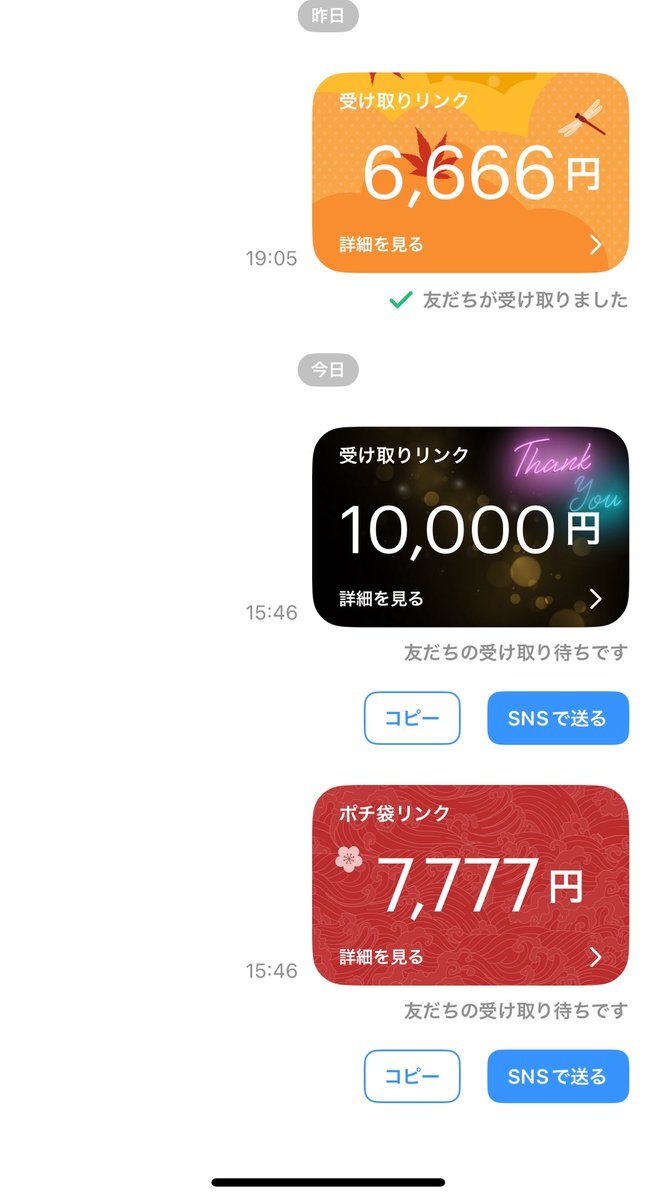This screenshot has height=1200, width=656.
Task: Copy the 7,777円 ポチ袋 link
Action: [412, 1076]
